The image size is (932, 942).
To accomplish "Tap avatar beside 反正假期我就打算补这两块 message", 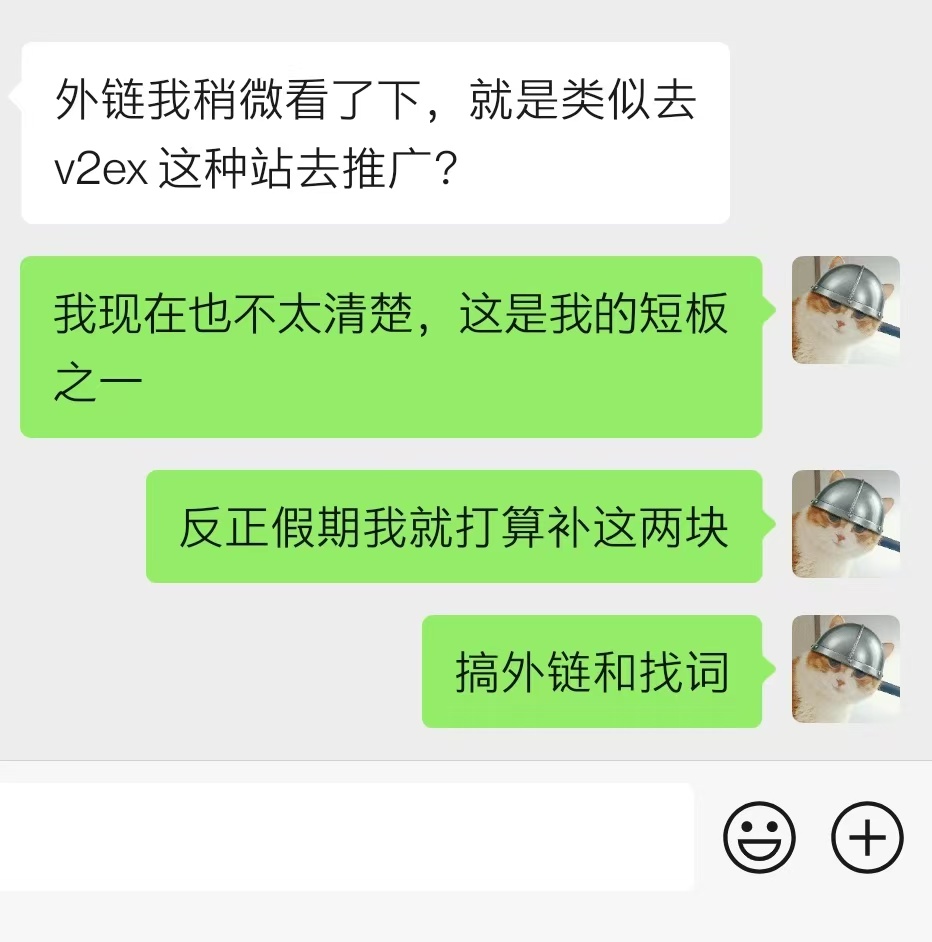I will coord(845,524).
